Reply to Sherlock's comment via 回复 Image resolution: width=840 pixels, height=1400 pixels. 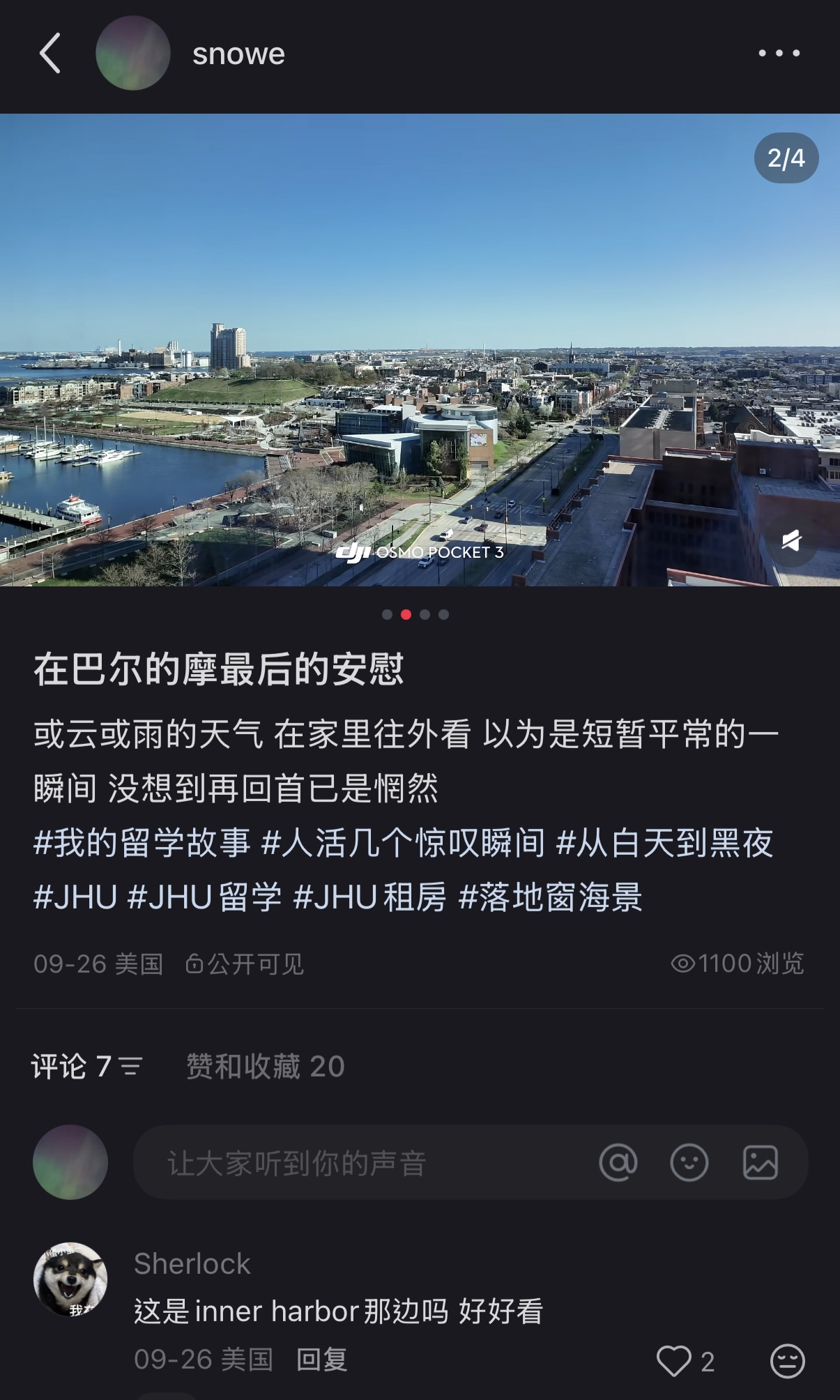point(321,1360)
